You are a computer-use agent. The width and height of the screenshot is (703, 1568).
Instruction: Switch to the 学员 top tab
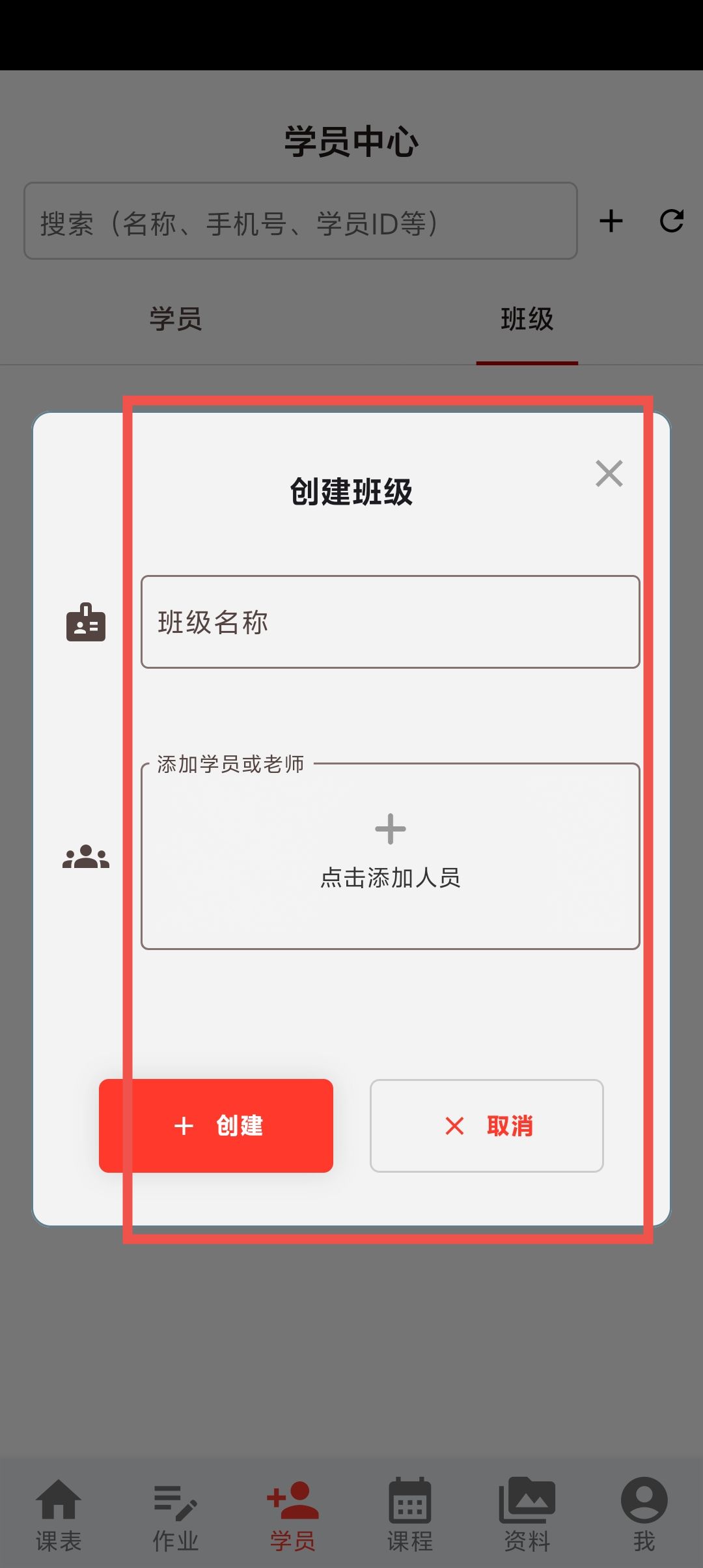(x=176, y=320)
